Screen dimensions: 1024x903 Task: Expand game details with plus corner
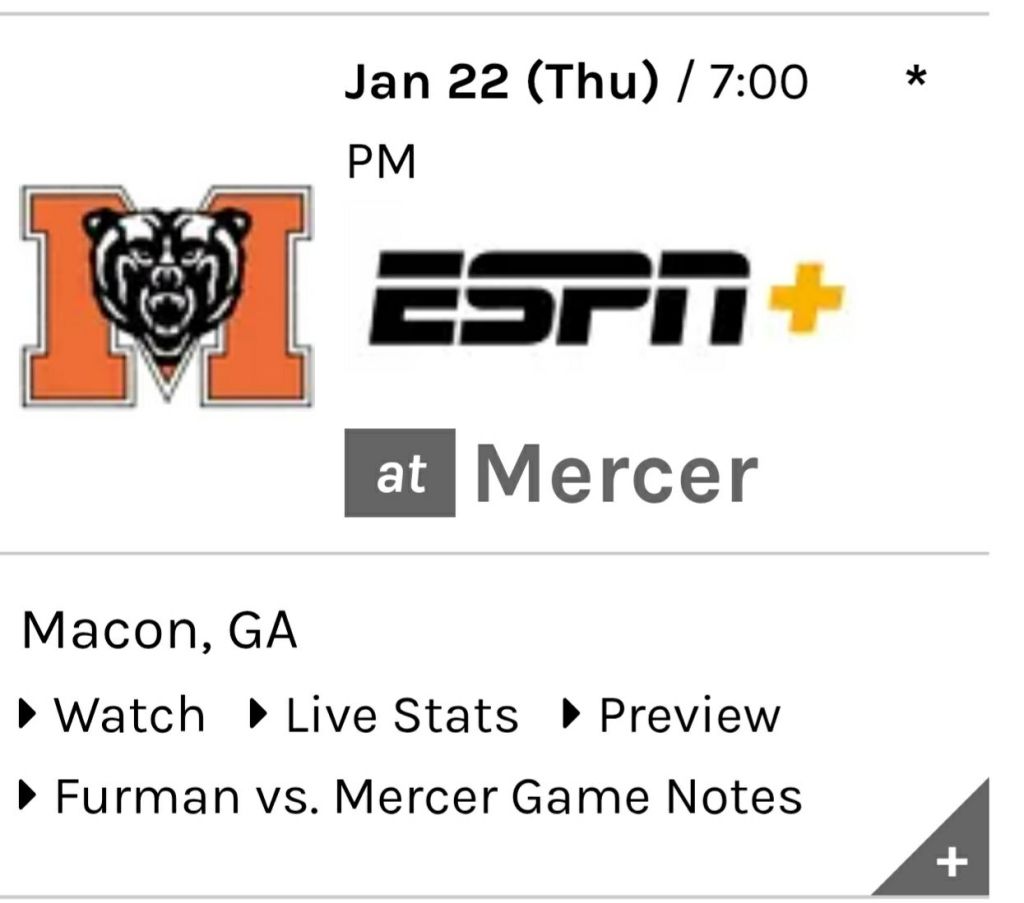(949, 858)
